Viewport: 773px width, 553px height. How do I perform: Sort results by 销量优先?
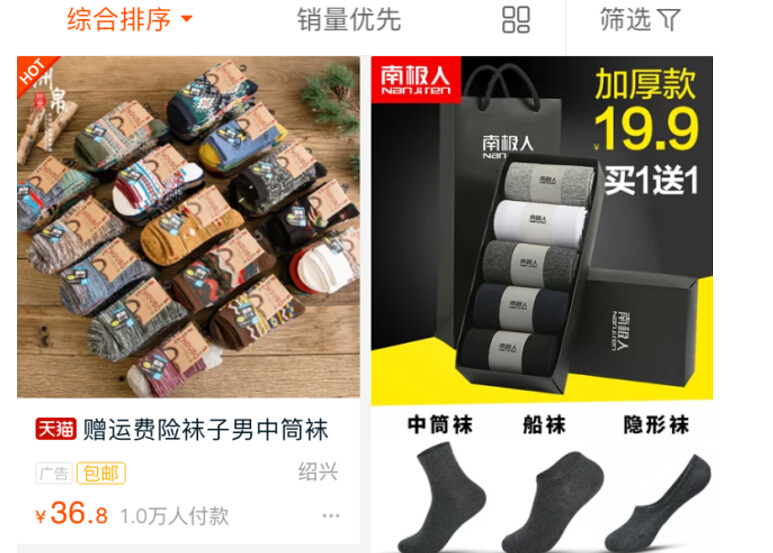[348, 19]
